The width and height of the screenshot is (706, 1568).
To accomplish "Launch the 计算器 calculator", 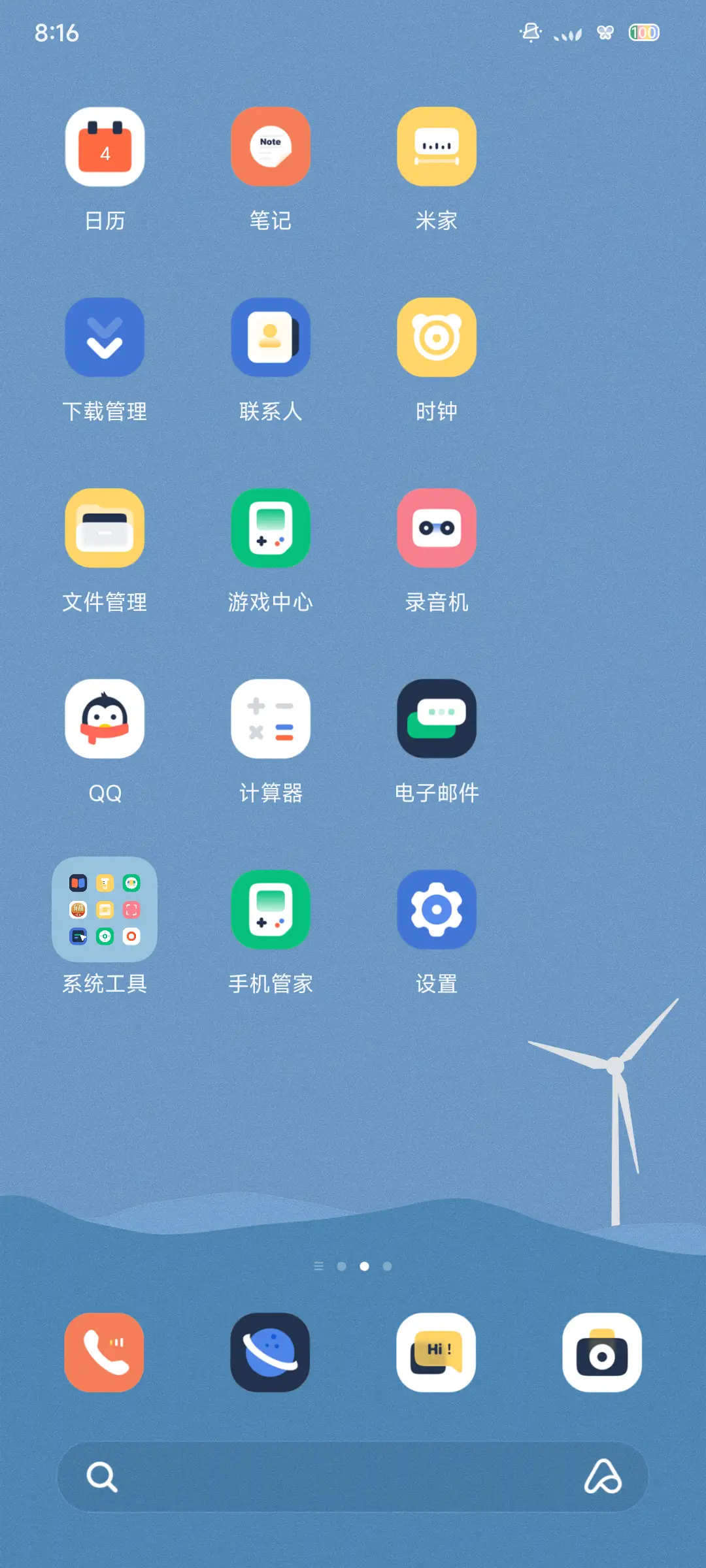I will (x=271, y=719).
